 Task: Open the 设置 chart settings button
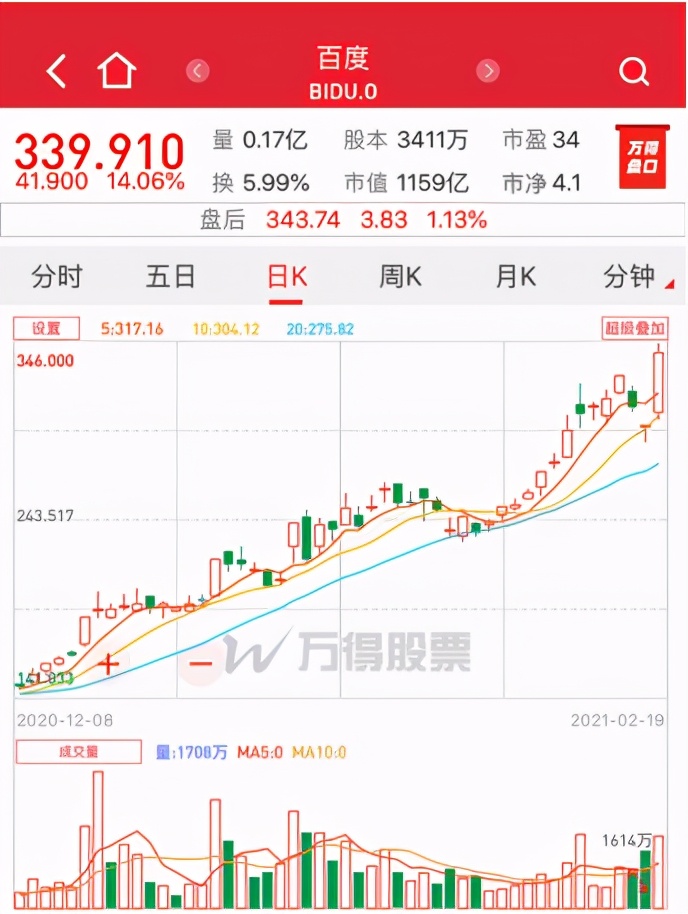pyautogui.click(x=46, y=328)
